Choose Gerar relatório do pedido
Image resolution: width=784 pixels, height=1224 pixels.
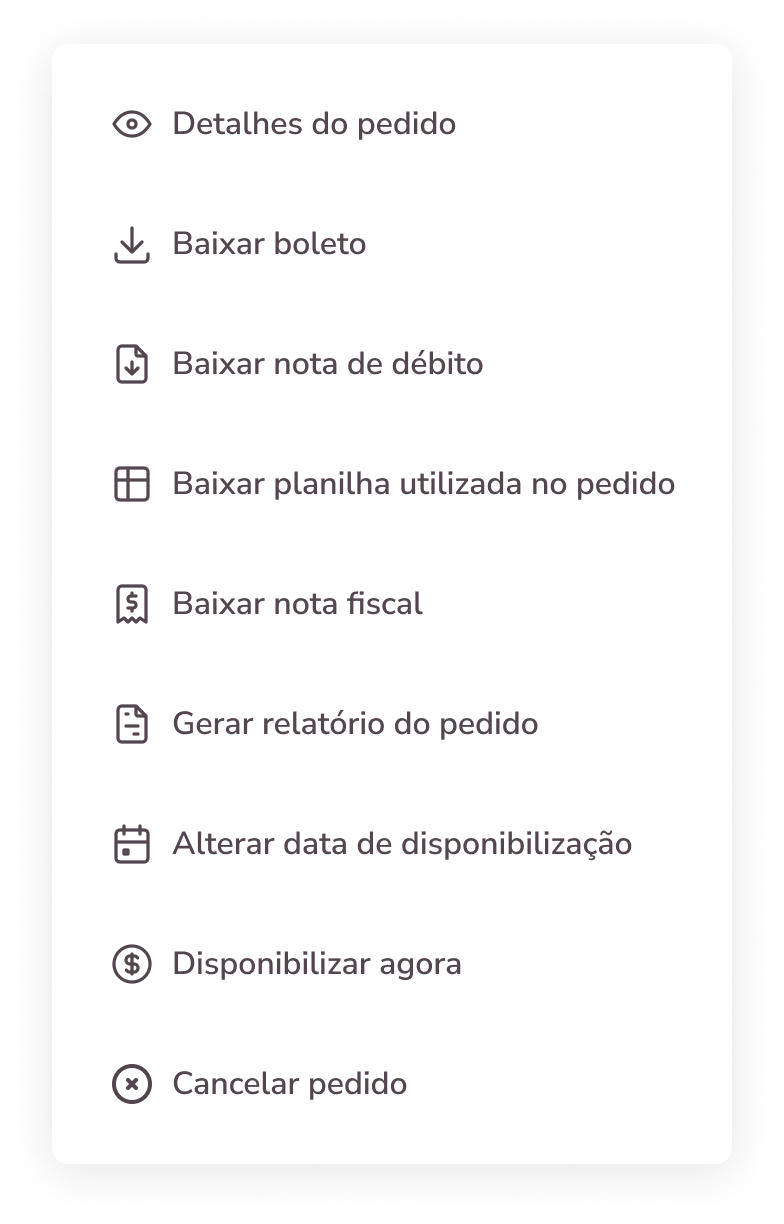[355, 722]
